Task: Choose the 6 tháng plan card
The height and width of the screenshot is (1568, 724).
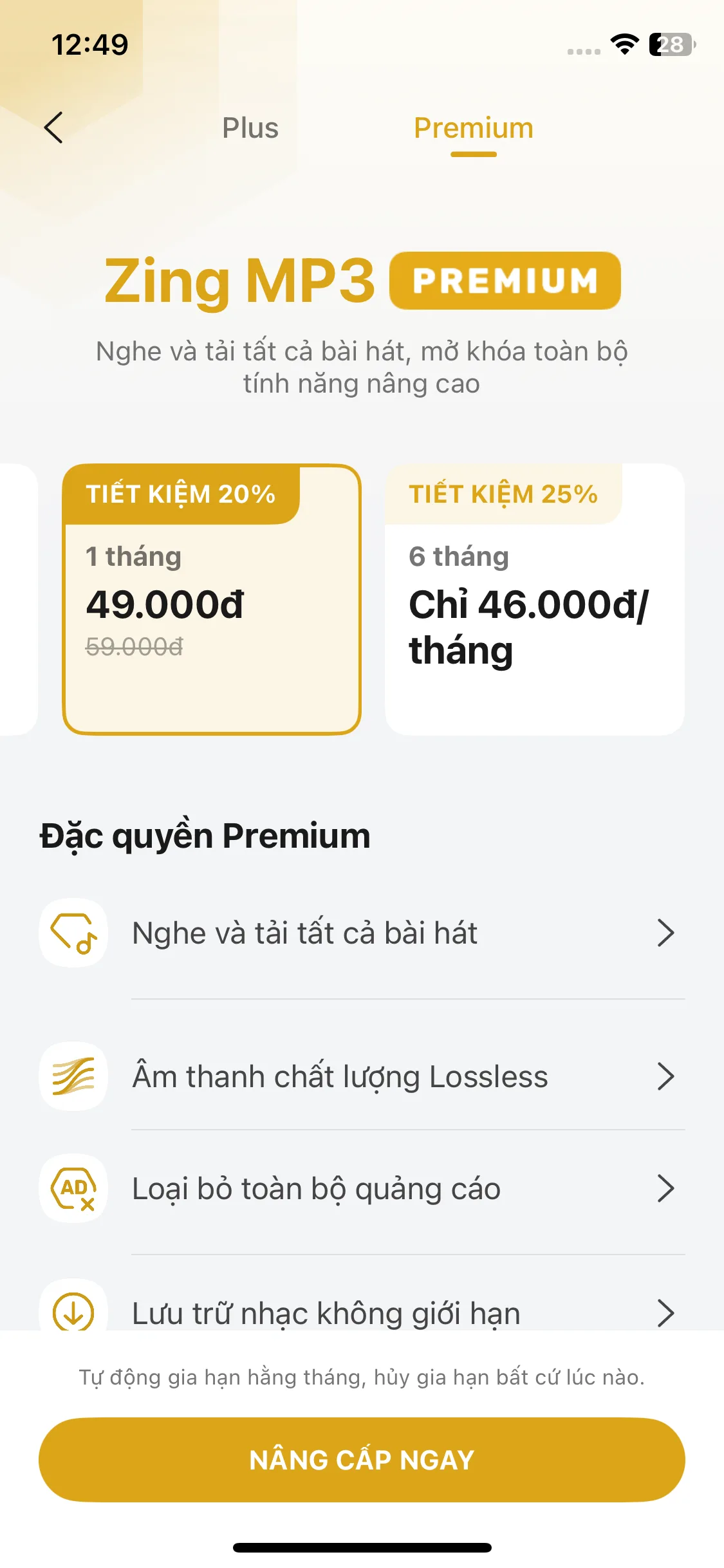Action: (x=534, y=600)
